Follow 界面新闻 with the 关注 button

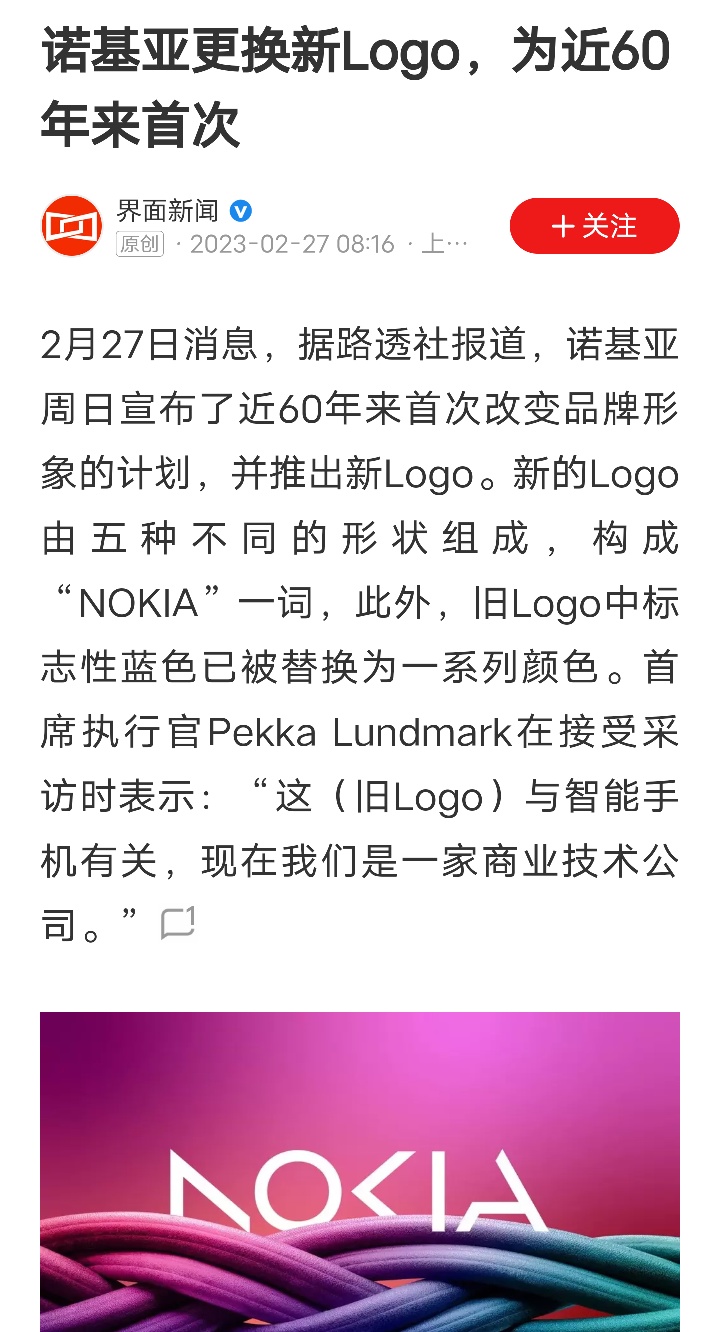click(x=594, y=226)
